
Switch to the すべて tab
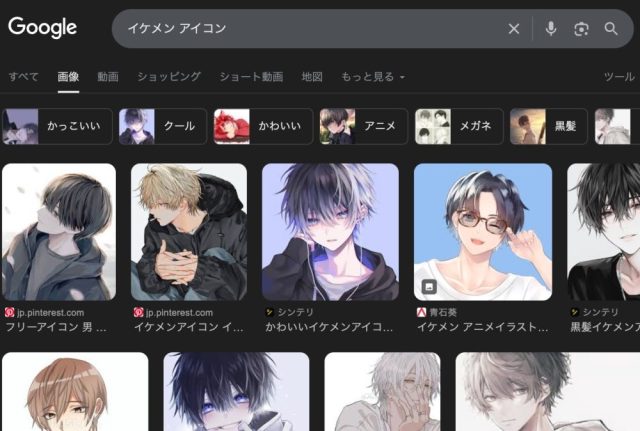click(24, 77)
